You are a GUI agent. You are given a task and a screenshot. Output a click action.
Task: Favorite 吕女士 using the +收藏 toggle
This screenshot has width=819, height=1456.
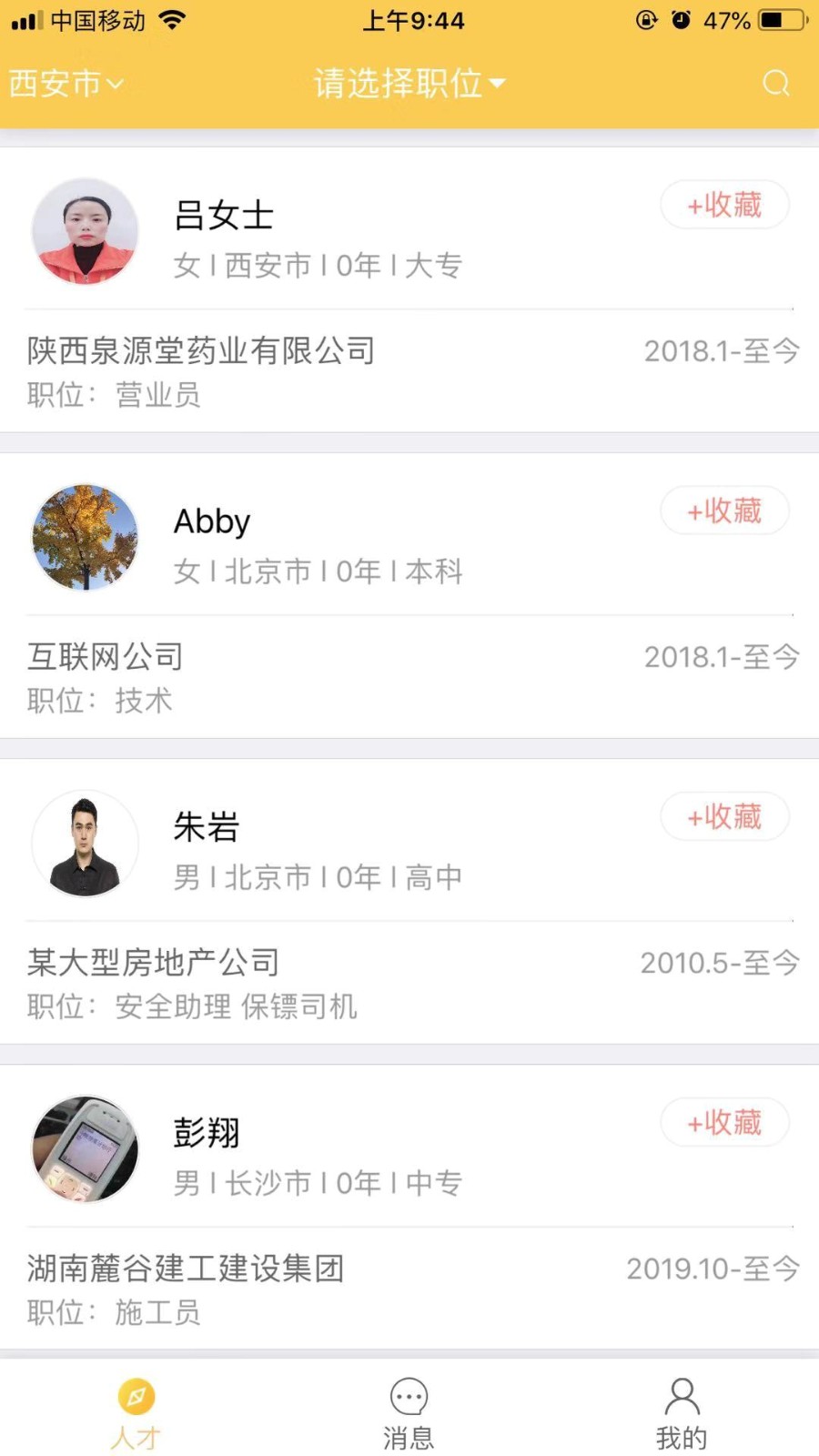point(724,205)
